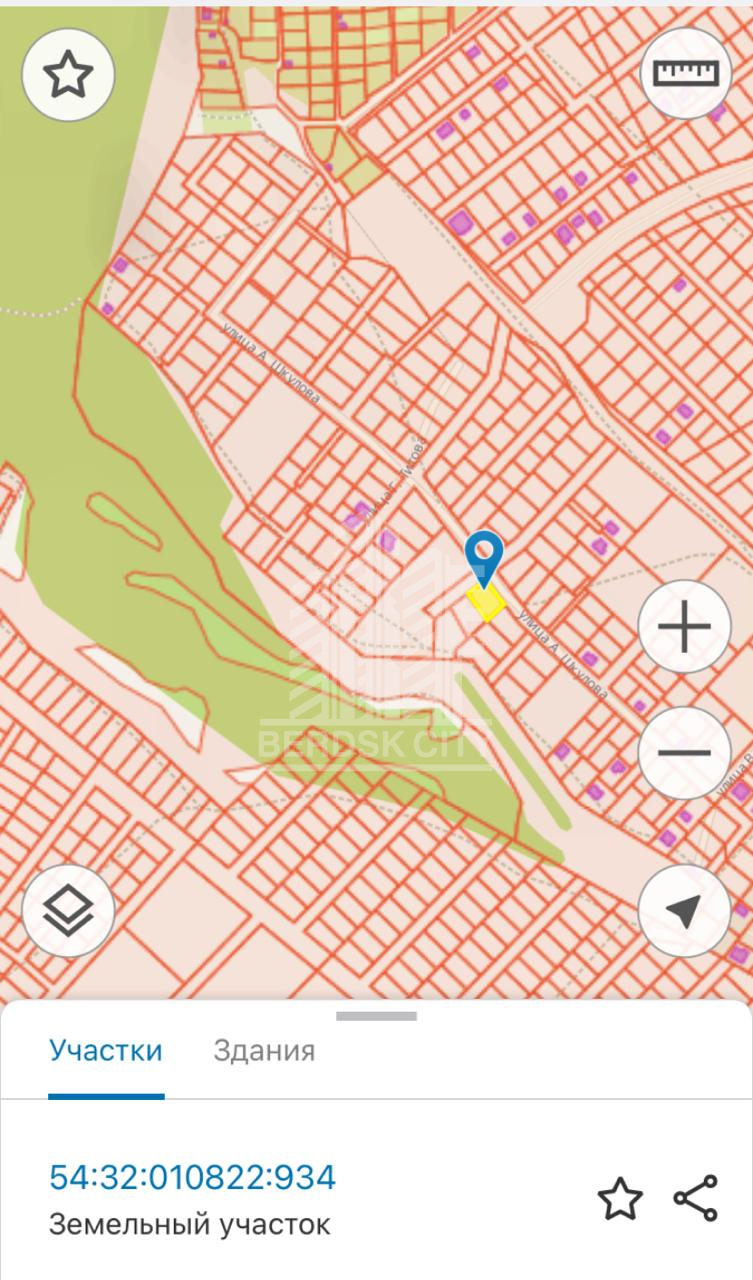Share parcel 54:32:010822:934

tap(695, 1198)
